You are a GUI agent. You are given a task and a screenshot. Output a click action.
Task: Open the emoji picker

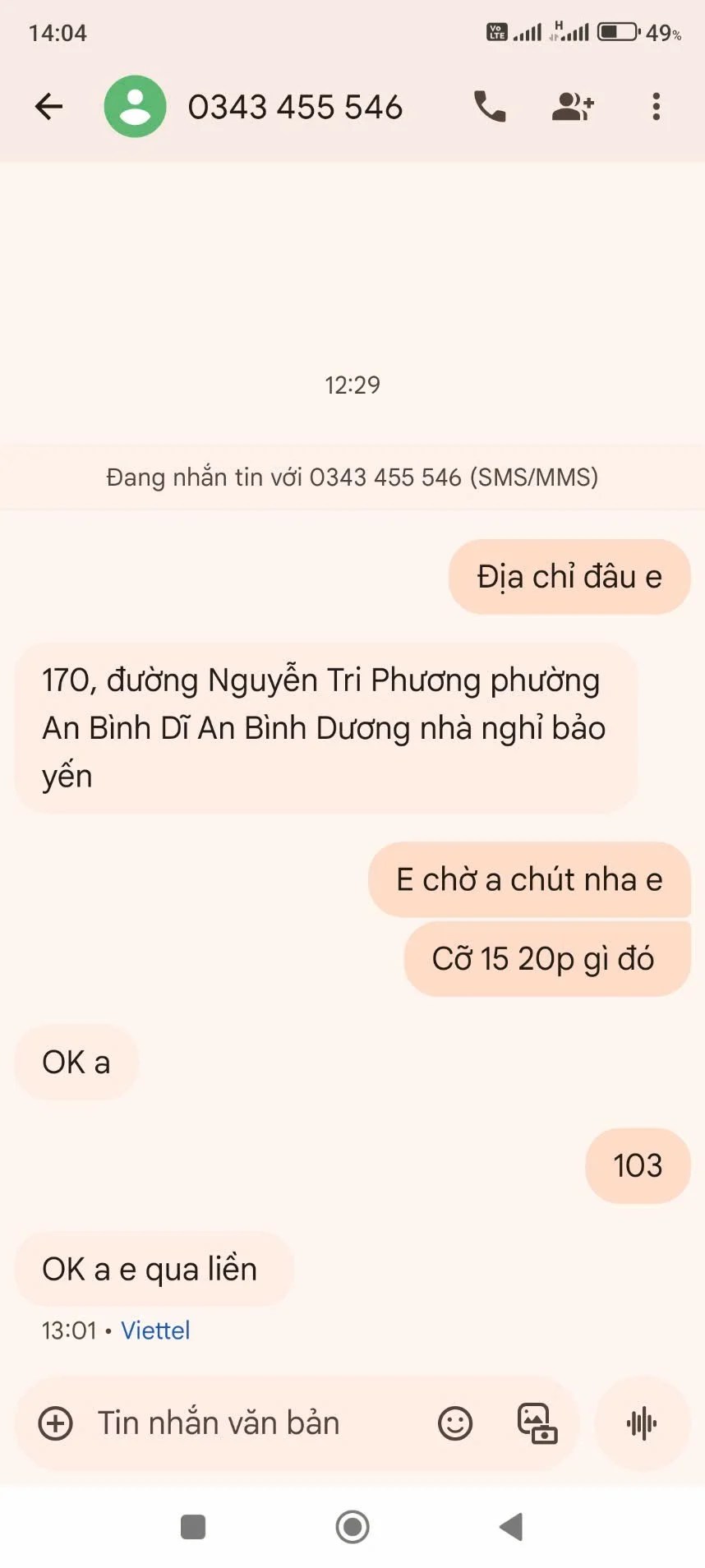pyautogui.click(x=455, y=1423)
